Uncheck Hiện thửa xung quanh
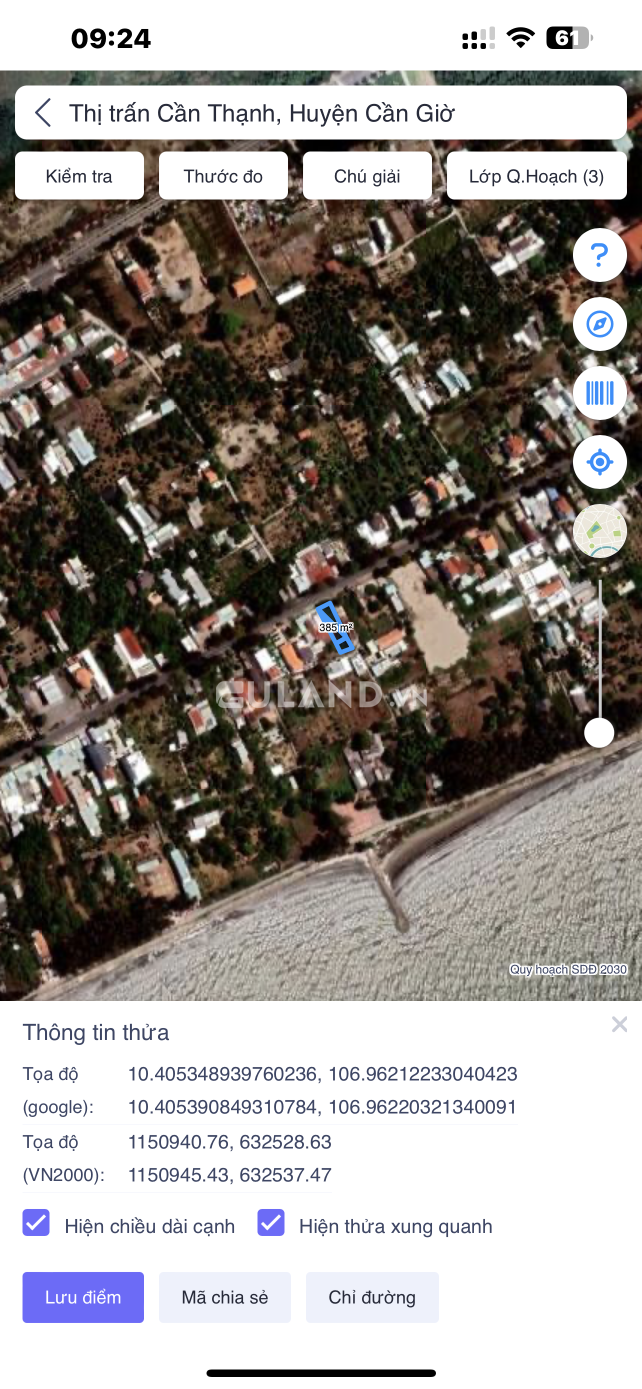The width and height of the screenshot is (642, 1389). pos(271,1223)
